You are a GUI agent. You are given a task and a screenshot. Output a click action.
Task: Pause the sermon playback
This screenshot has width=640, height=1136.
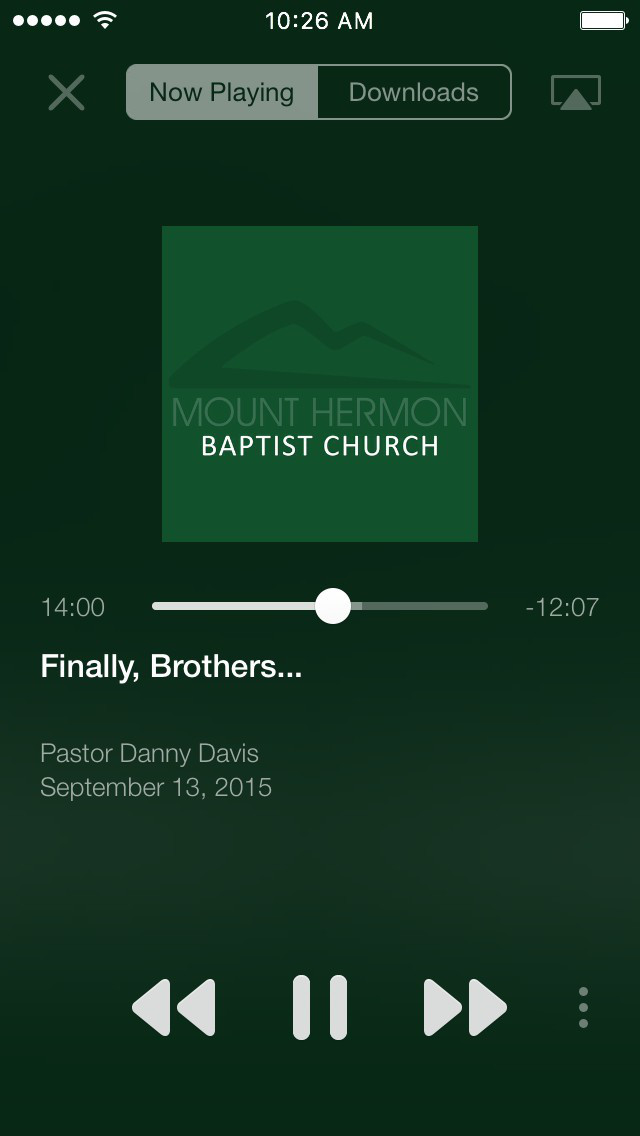320,1007
